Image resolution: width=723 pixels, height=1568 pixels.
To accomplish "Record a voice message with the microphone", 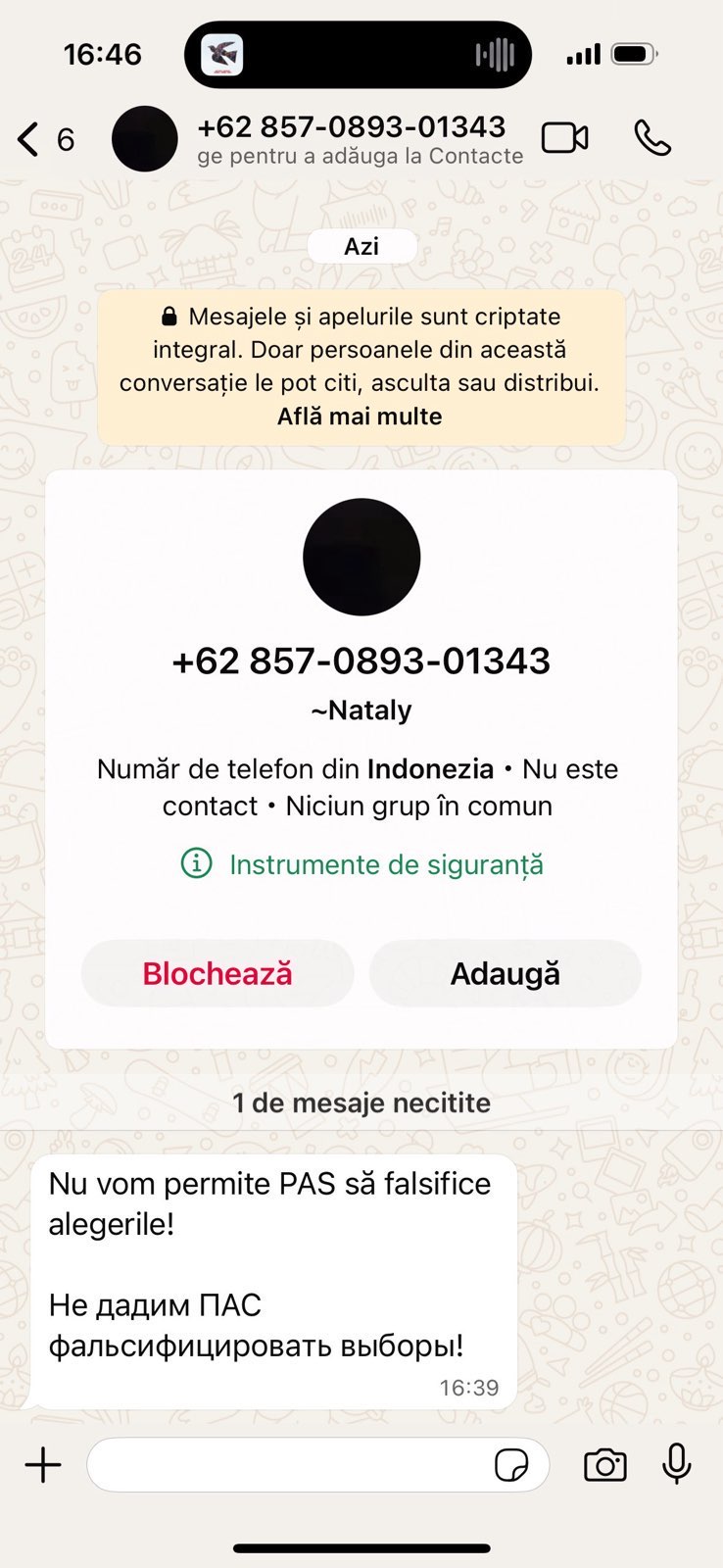I will coord(676,1464).
